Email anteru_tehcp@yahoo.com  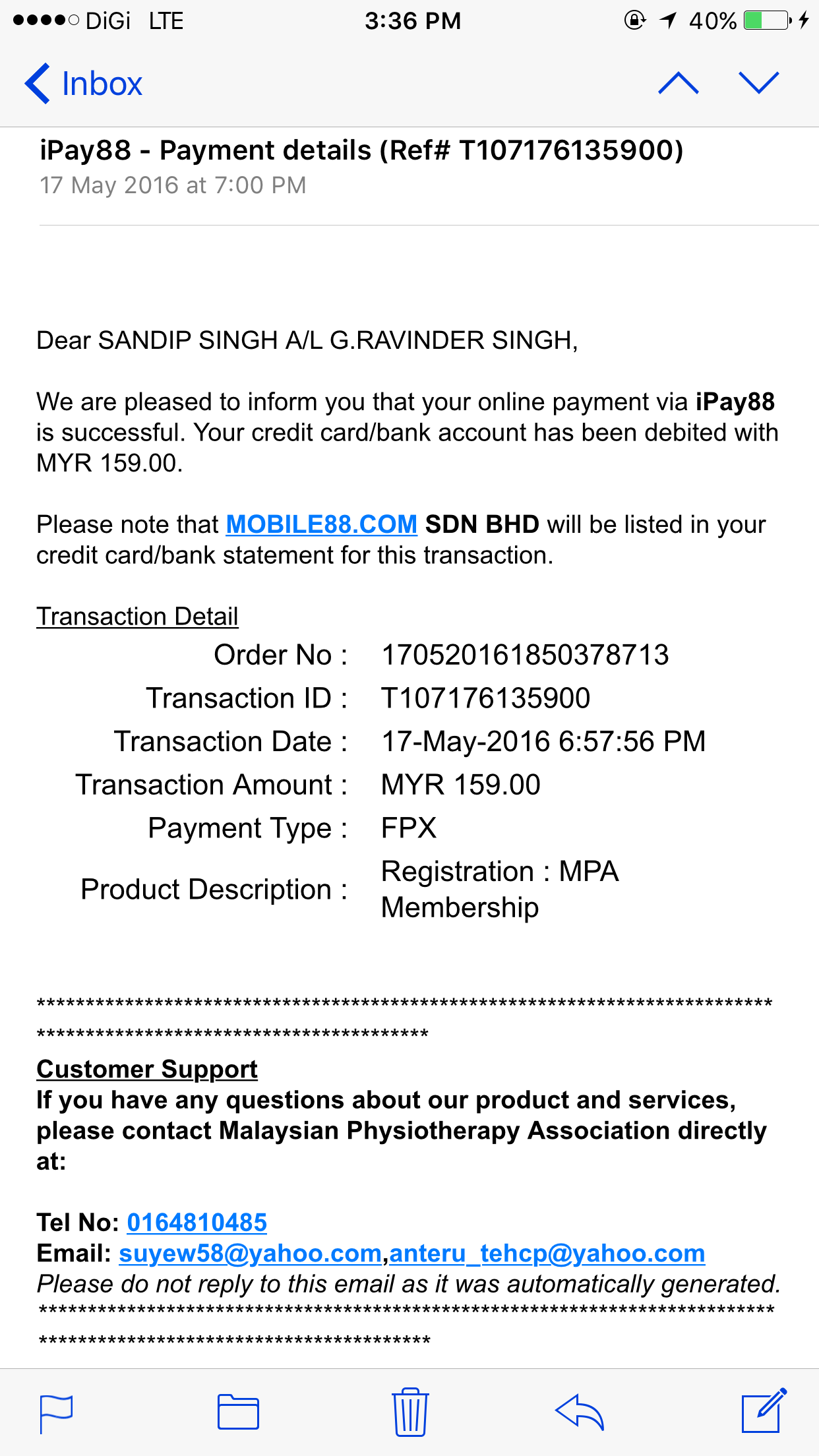tap(547, 1254)
